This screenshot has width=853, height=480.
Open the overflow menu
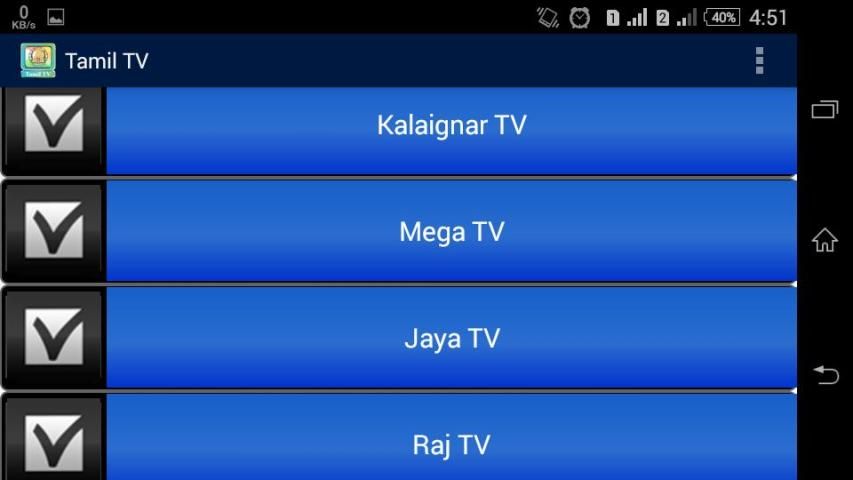click(759, 61)
